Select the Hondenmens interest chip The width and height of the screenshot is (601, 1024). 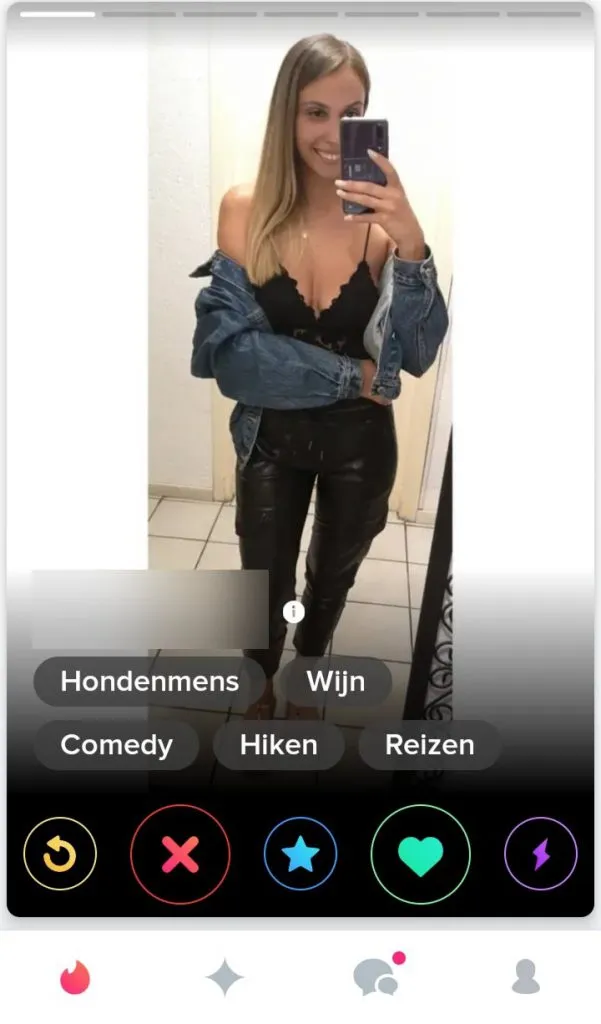tap(149, 682)
